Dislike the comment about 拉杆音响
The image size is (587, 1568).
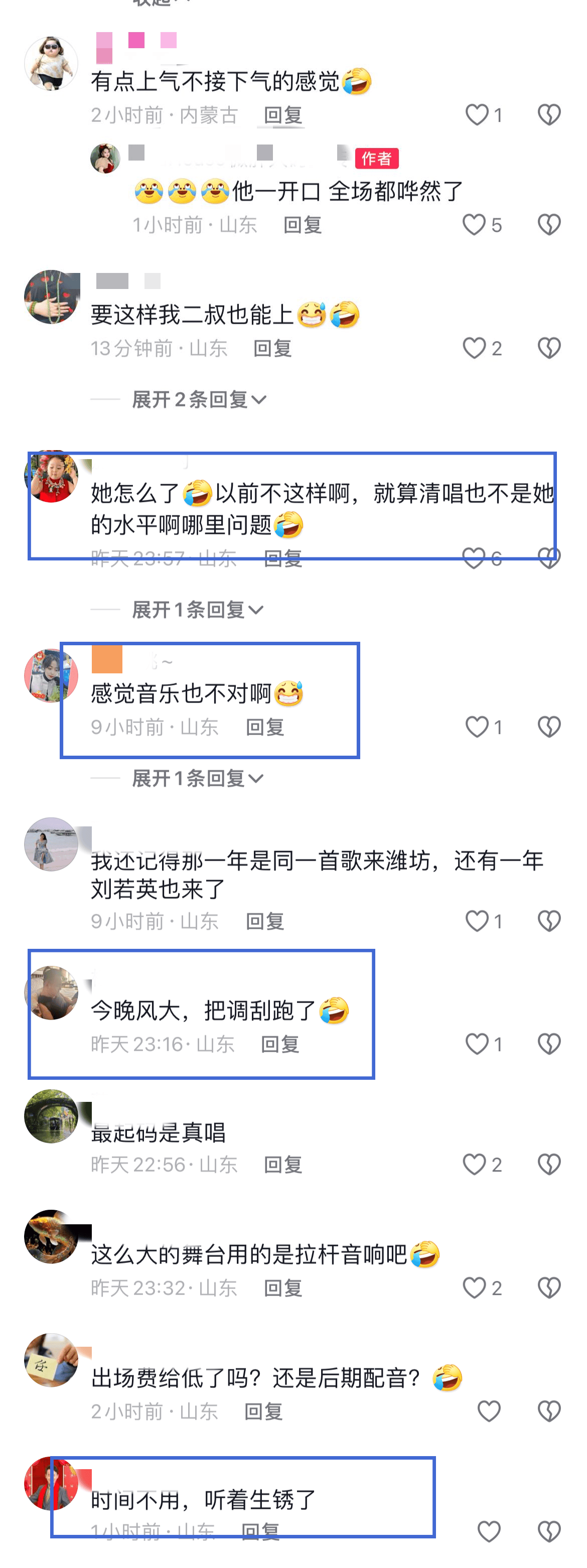pyautogui.click(x=549, y=1288)
